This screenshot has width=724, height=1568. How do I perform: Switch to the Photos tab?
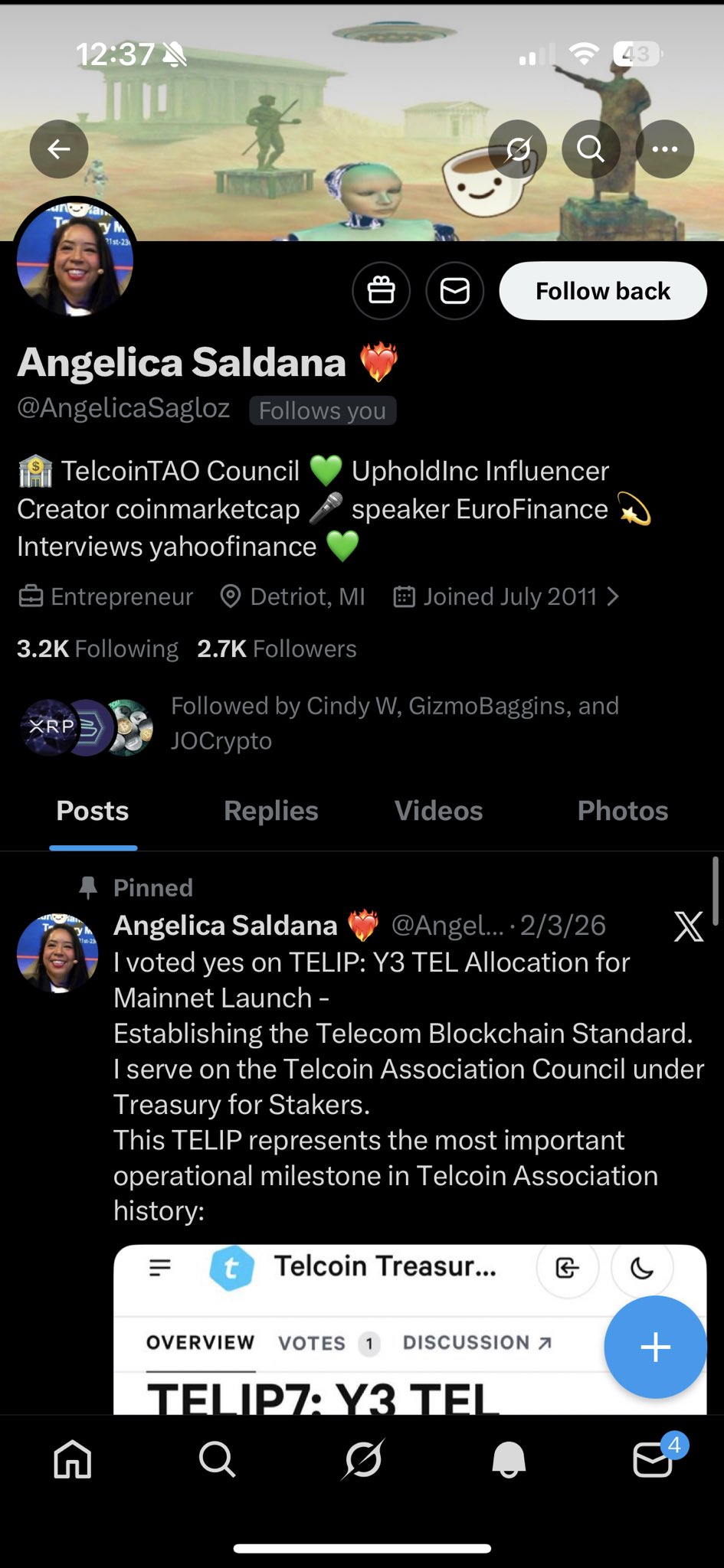(622, 811)
